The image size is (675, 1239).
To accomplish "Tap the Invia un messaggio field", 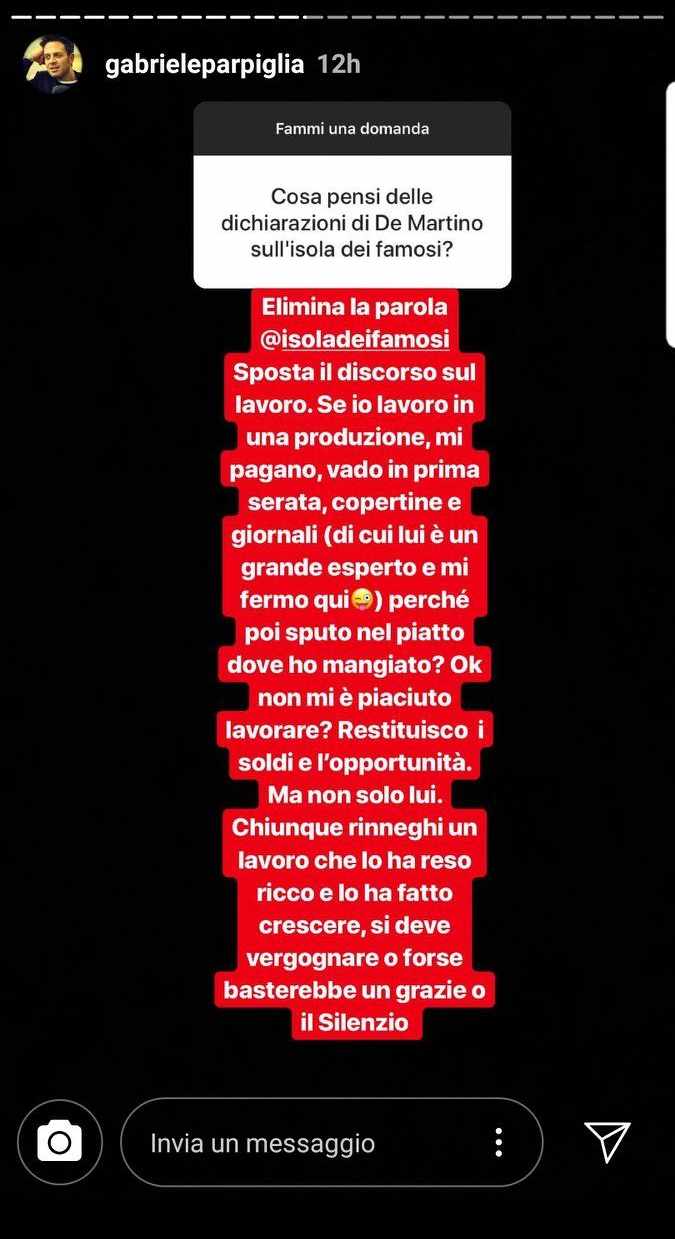I will click(300, 1143).
